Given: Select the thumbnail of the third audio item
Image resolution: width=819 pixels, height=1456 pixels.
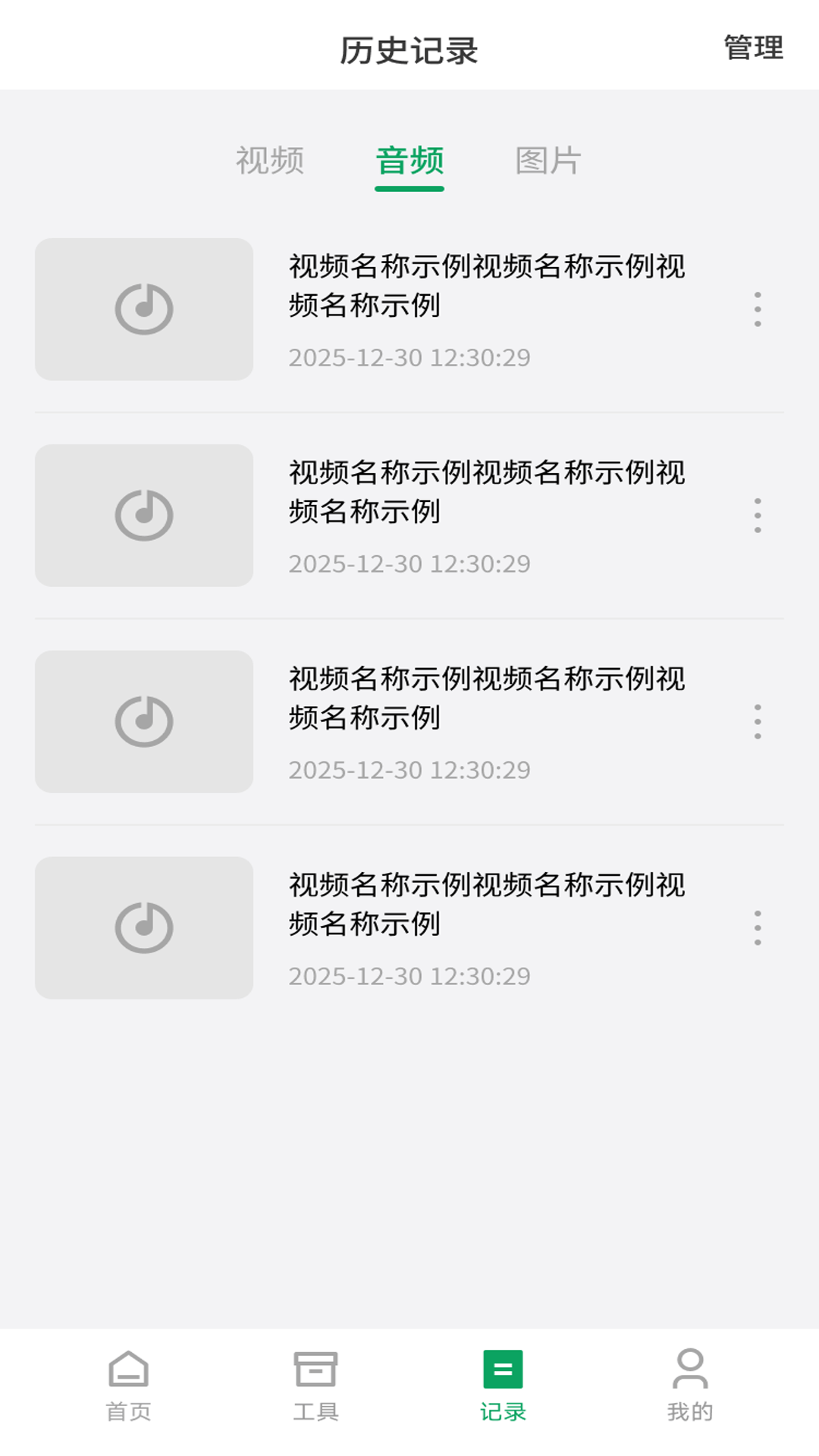Looking at the screenshot, I should [x=144, y=721].
